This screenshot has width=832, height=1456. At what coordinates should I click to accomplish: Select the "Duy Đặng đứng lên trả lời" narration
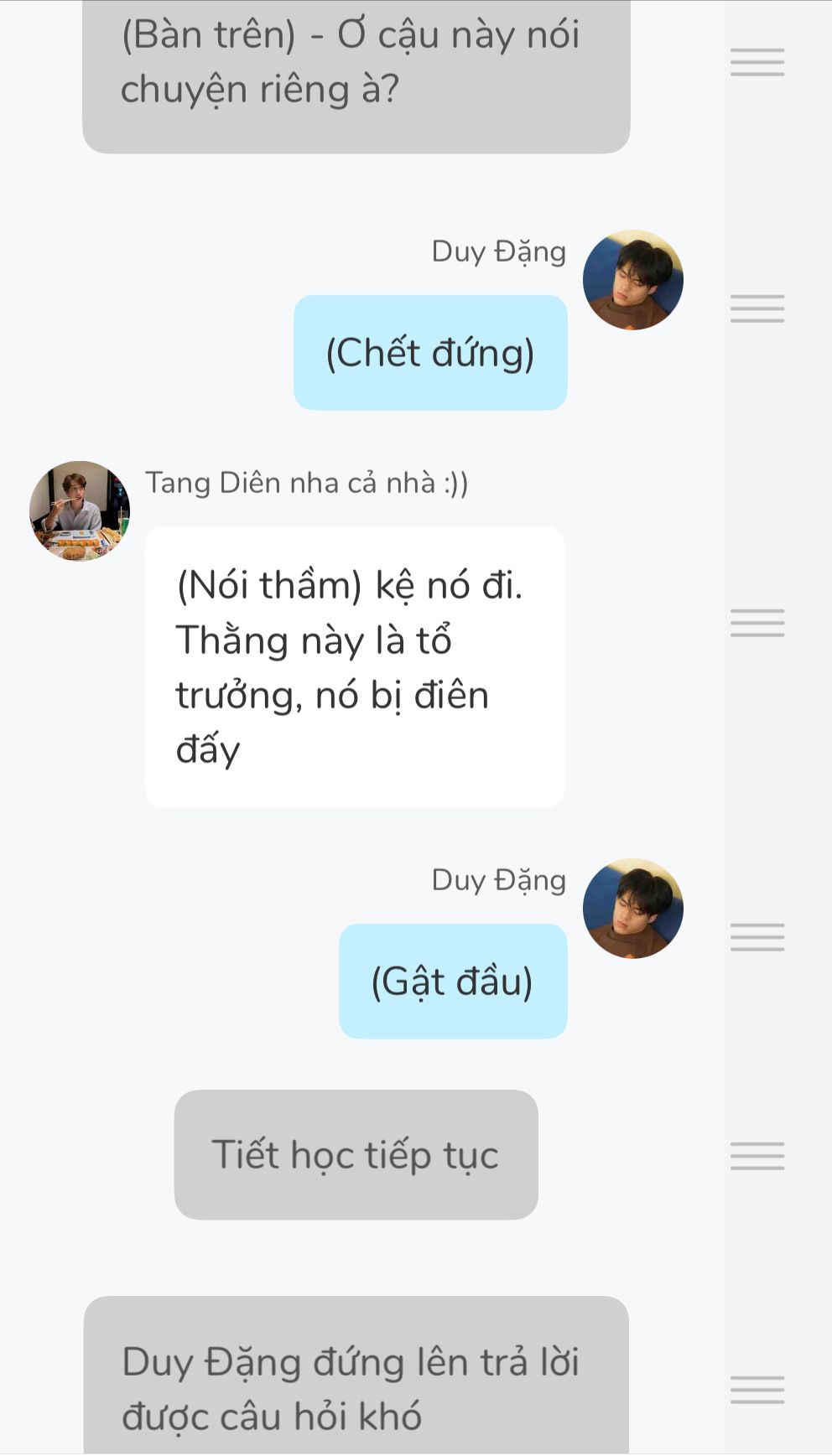click(x=356, y=1376)
